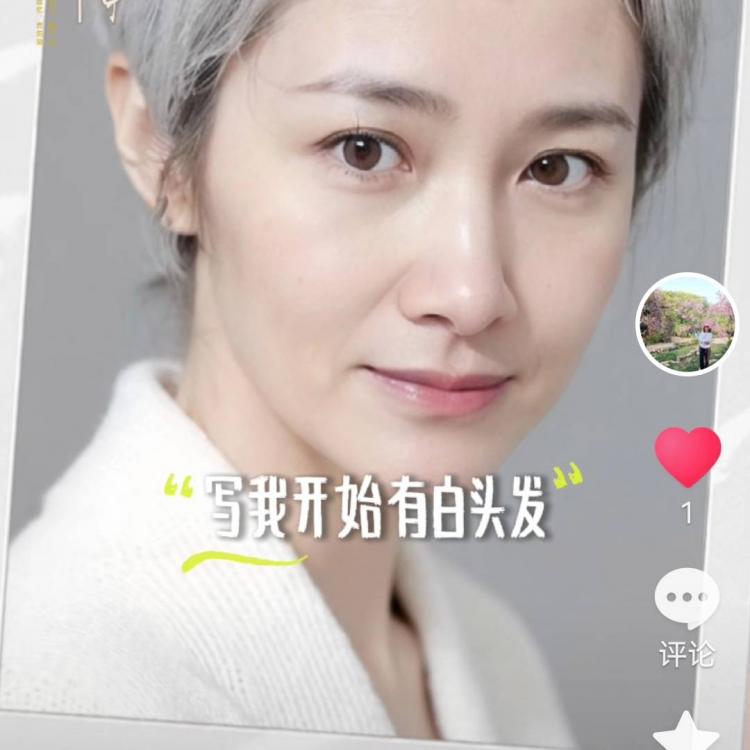Image resolution: width=750 pixels, height=750 pixels.
Task: Open the 评论 comments
Action: (x=687, y=600)
